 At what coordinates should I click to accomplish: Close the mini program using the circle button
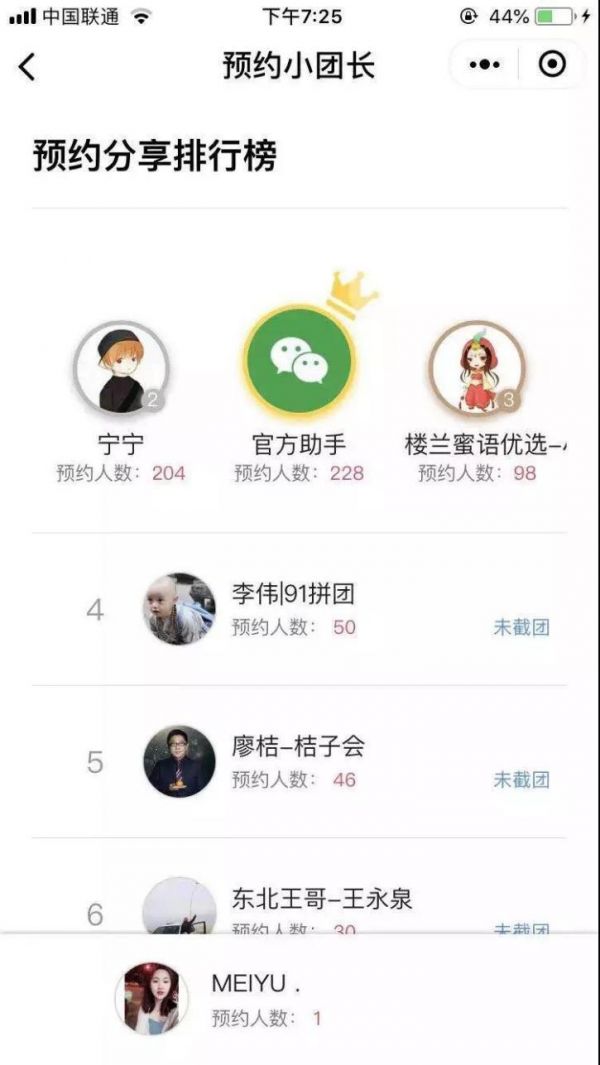(x=551, y=65)
